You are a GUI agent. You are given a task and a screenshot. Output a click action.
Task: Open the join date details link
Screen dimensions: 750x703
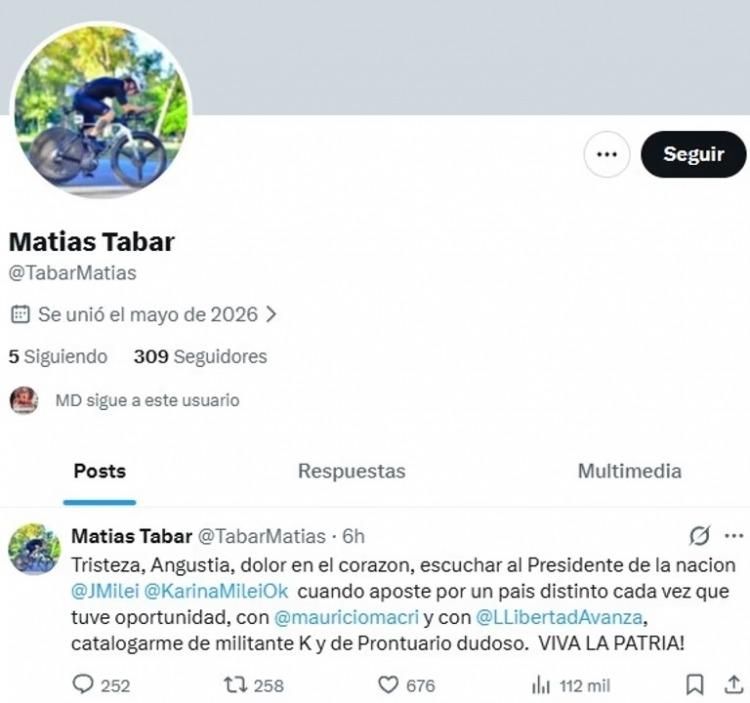(x=143, y=314)
